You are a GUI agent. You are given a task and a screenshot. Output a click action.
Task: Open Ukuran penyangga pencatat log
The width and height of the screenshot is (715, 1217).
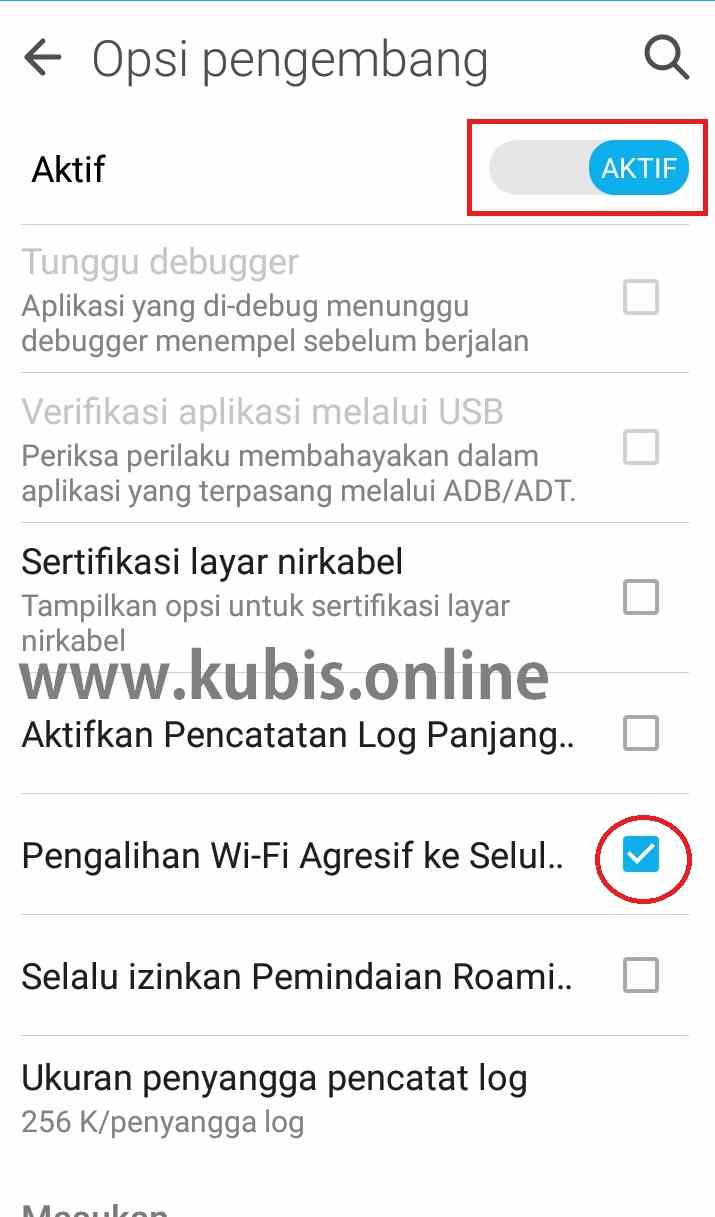coord(274,1097)
